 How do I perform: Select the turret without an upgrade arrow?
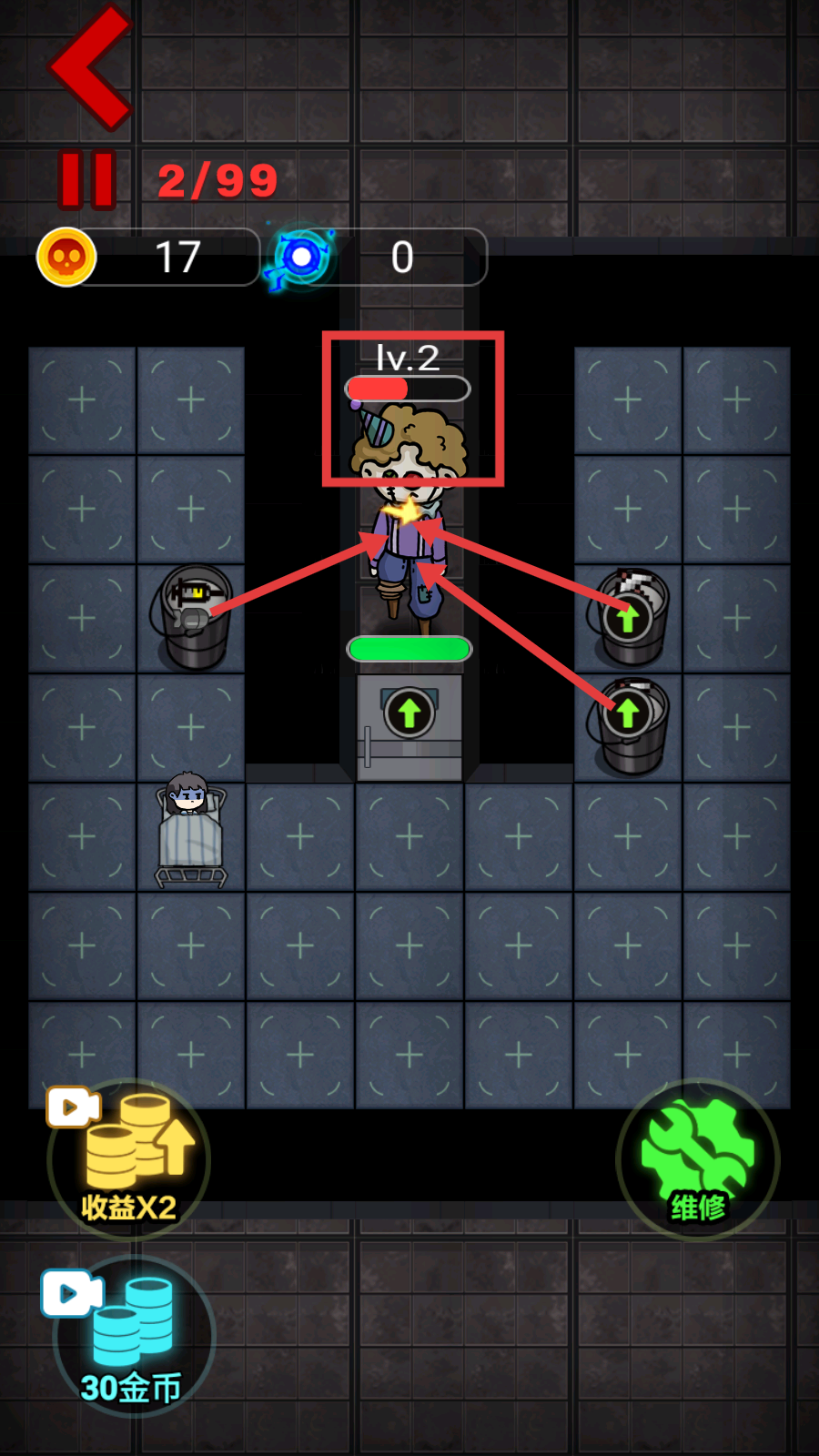(193, 616)
